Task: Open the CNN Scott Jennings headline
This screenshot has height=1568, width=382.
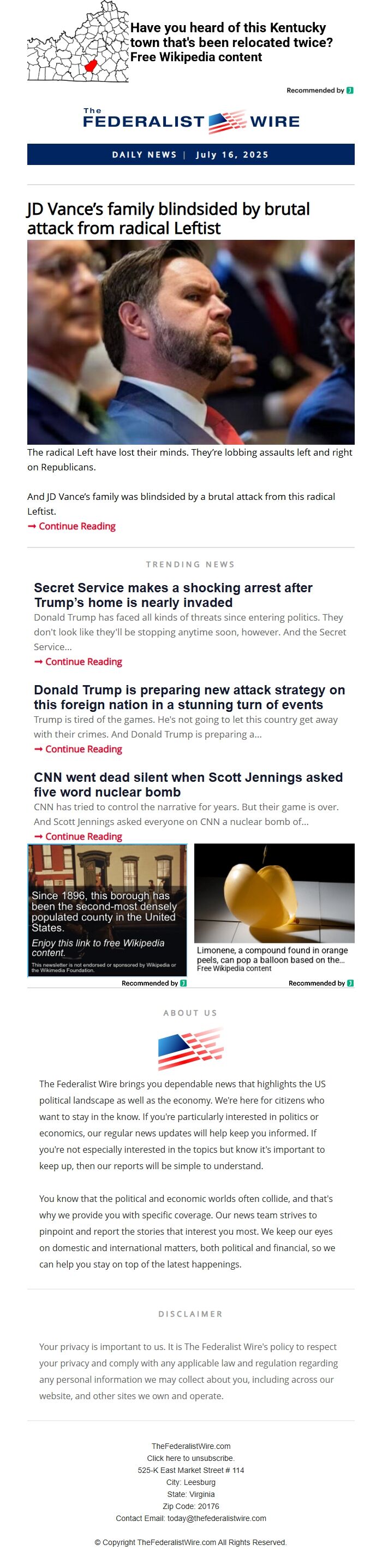Action: point(188,784)
